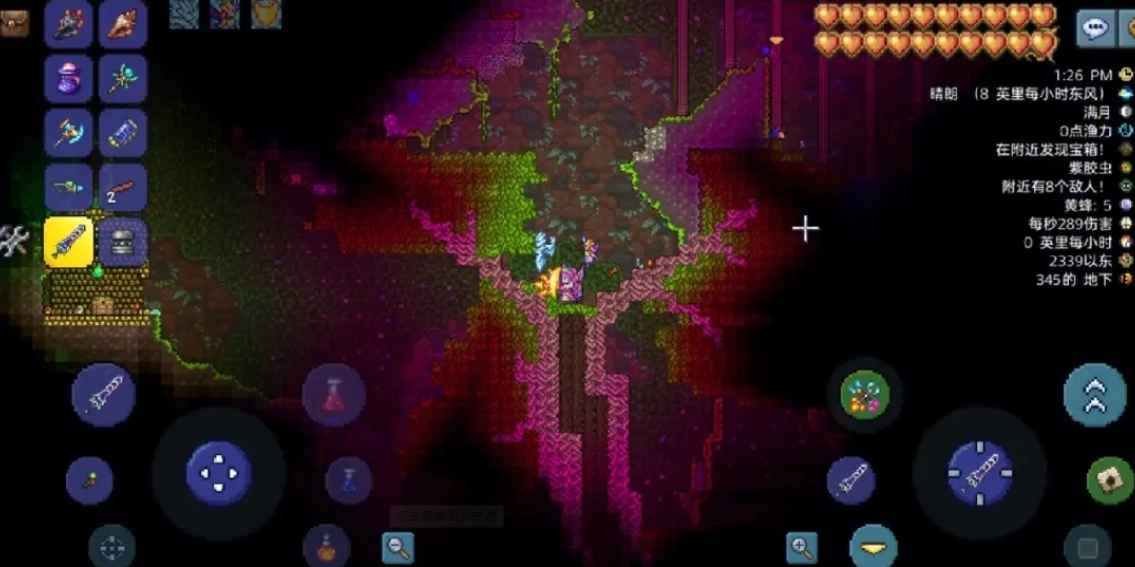Zoom out with the minus magnifier

pyautogui.click(x=398, y=547)
